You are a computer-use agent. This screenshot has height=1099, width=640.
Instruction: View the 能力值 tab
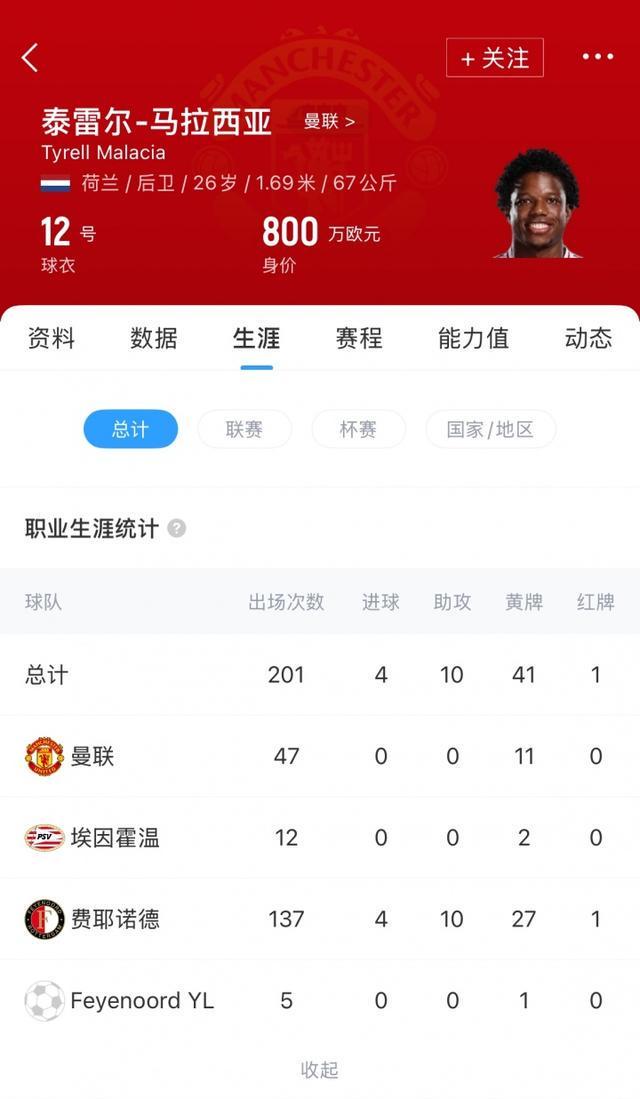(x=473, y=338)
